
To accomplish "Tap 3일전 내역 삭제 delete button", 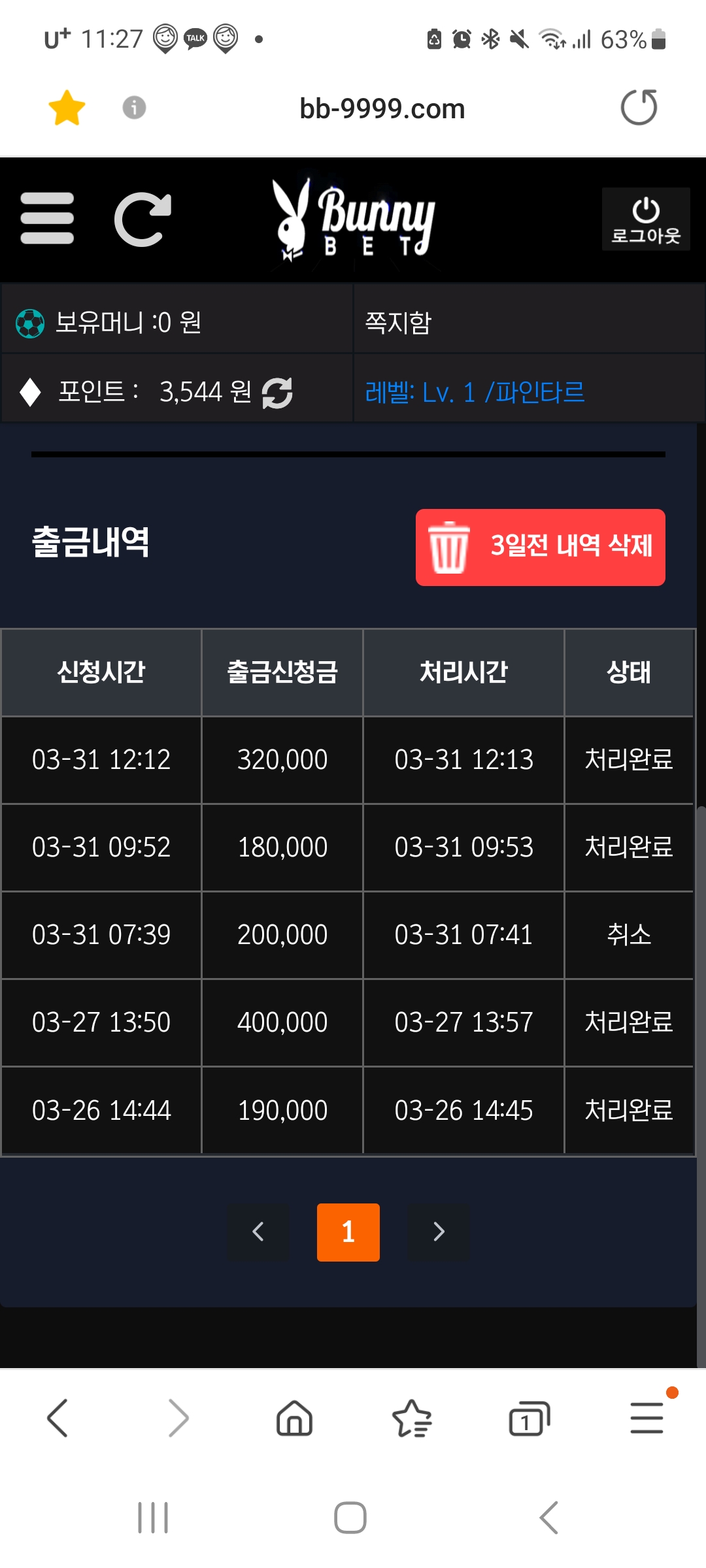I will click(x=540, y=547).
